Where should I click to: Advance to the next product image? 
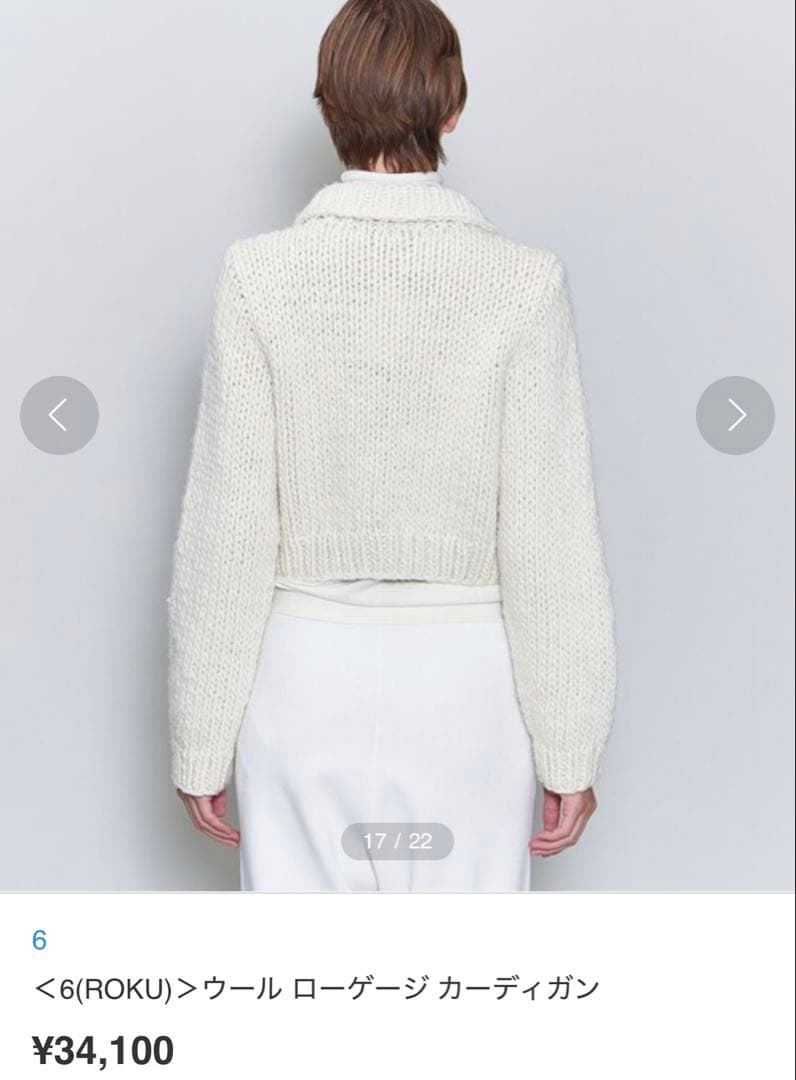(735, 415)
